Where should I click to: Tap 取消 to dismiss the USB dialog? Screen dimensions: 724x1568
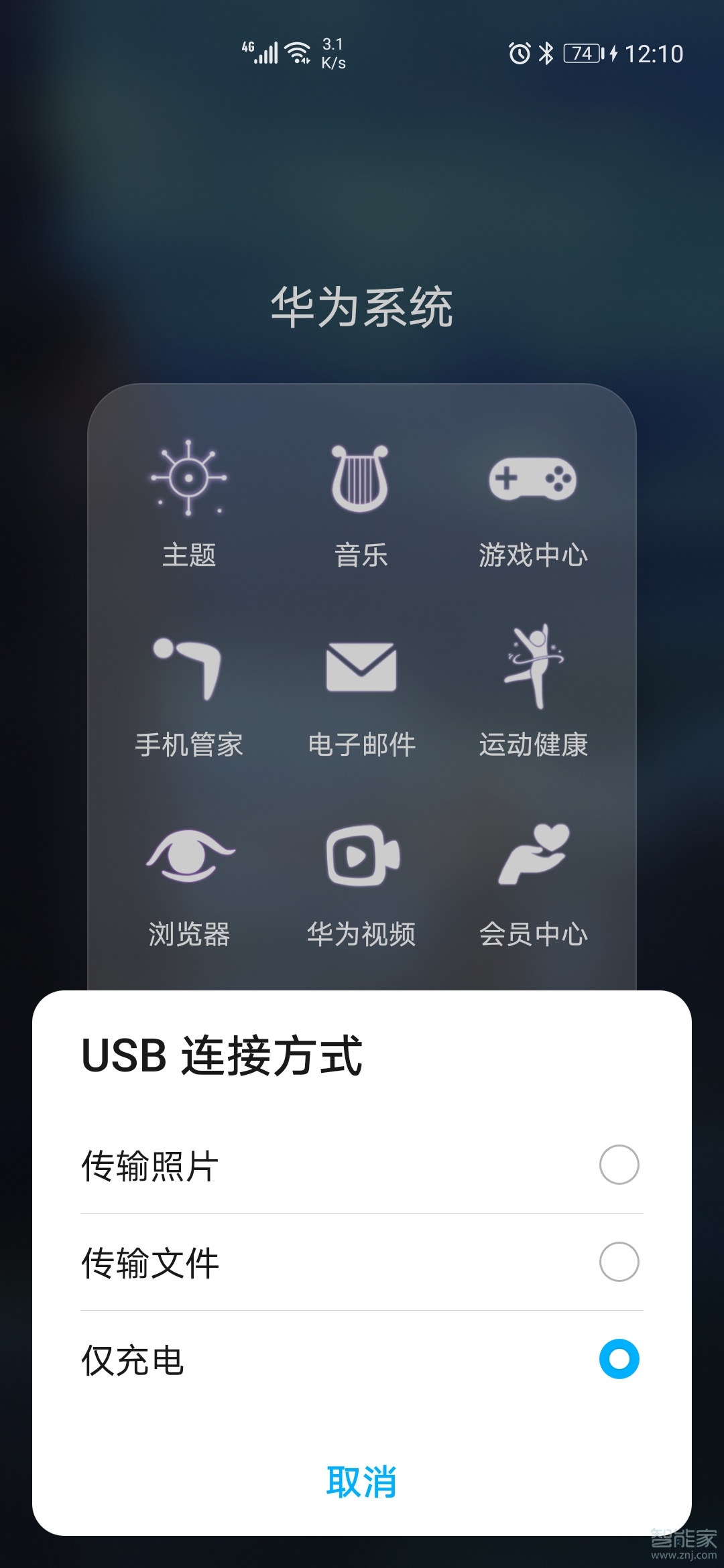pyautogui.click(x=362, y=1482)
